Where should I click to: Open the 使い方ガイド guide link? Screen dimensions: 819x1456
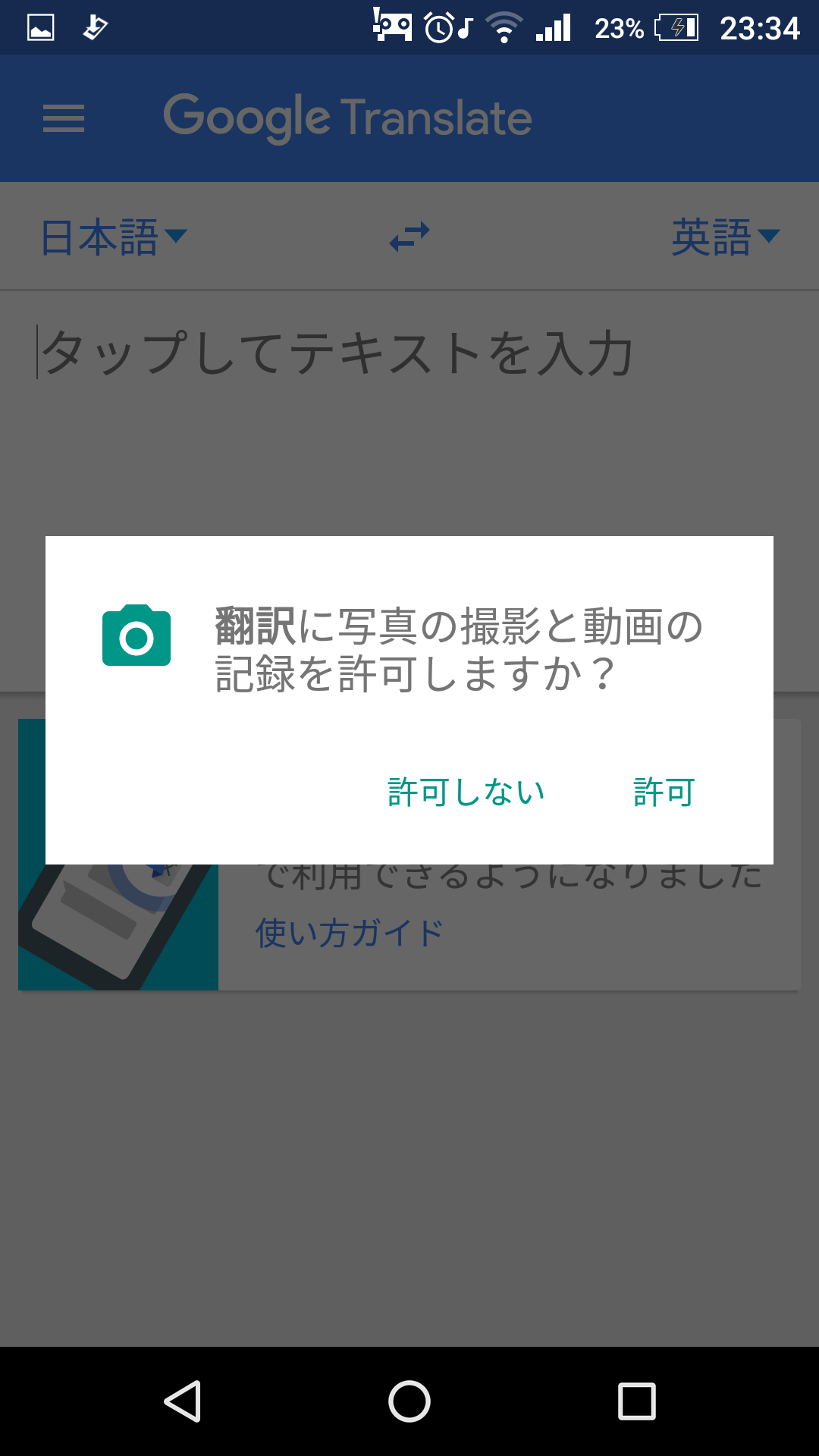point(348,933)
